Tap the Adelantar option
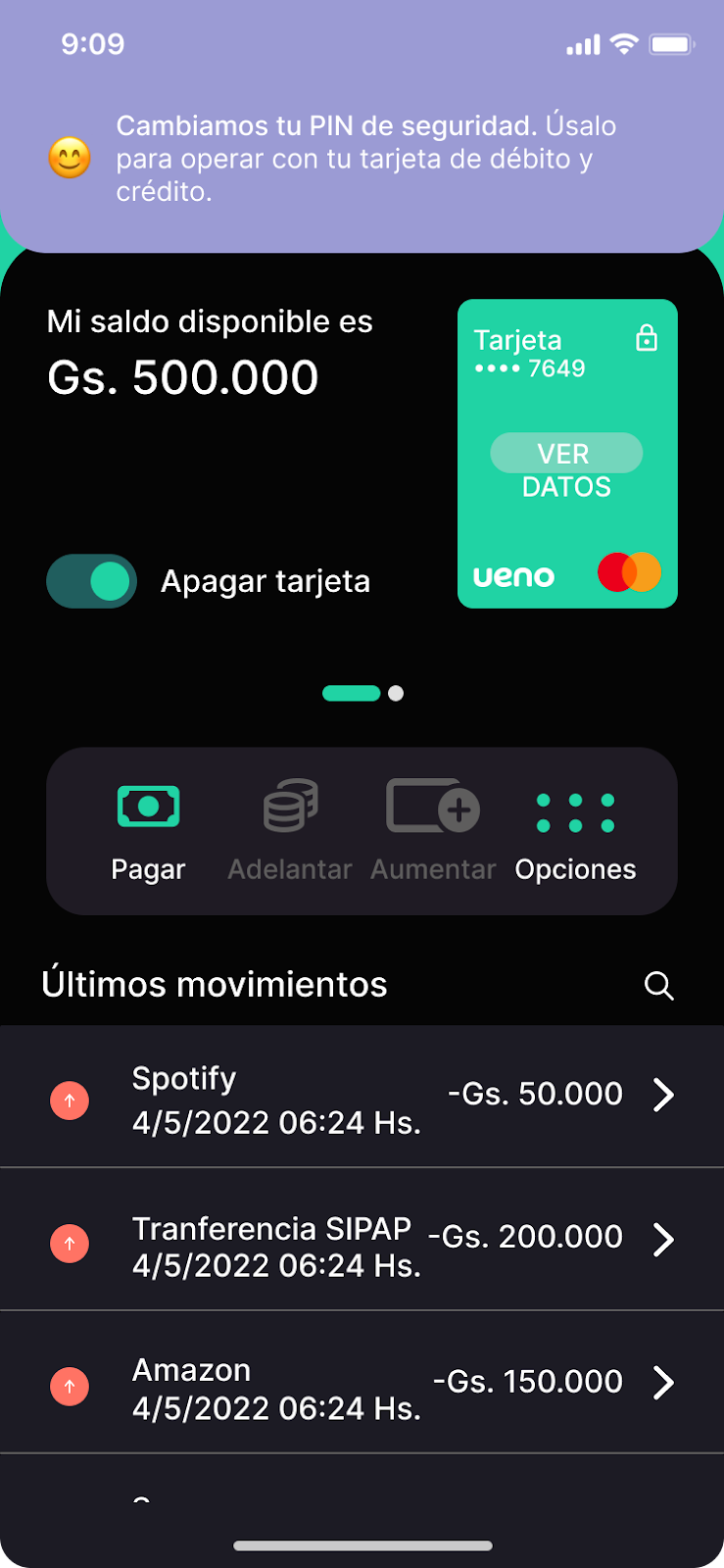Image resolution: width=724 pixels, height=1568 pixels. (x=290, y=832)
